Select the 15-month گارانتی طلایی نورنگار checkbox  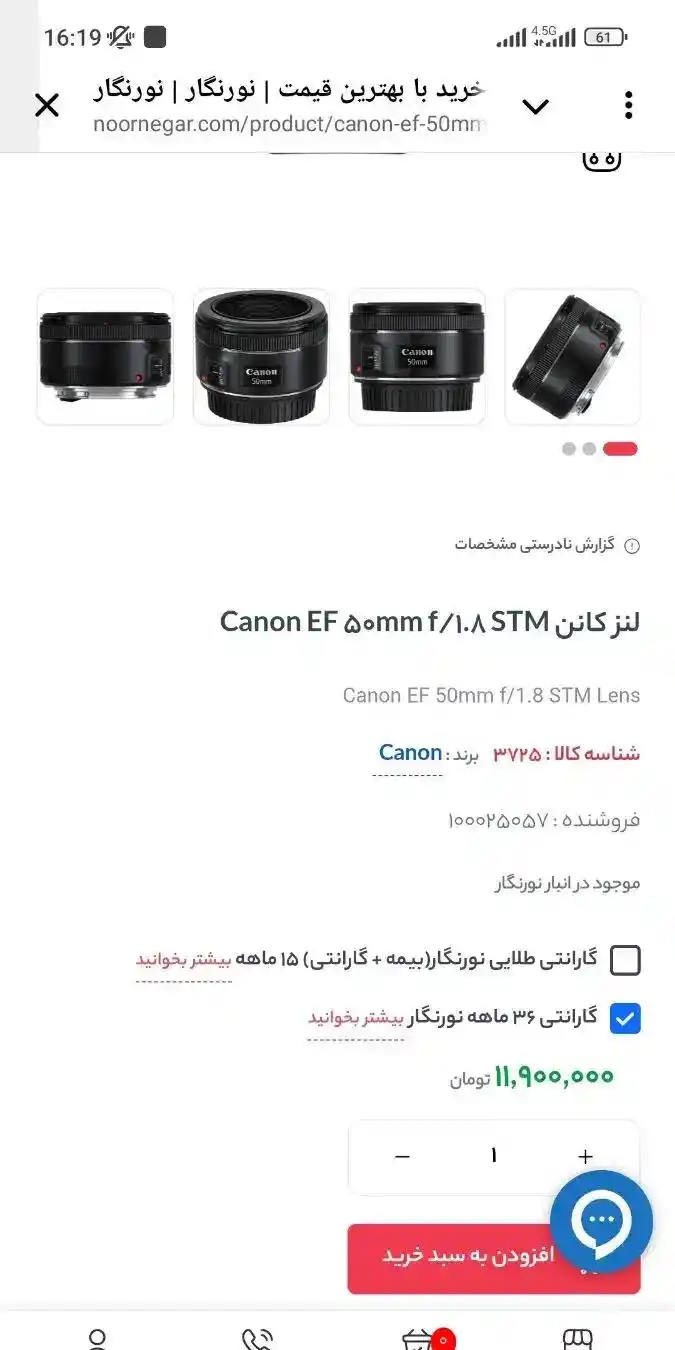click(625, 960)
